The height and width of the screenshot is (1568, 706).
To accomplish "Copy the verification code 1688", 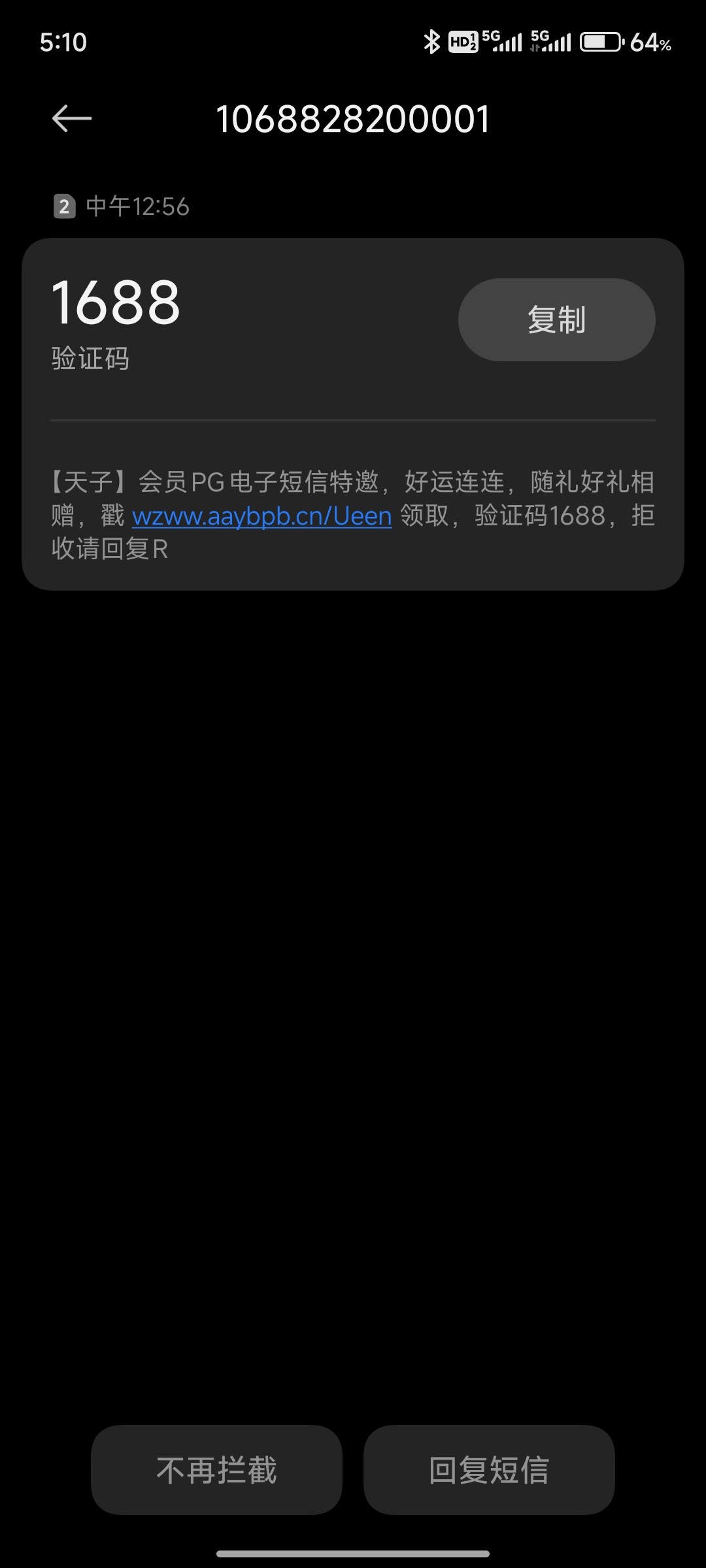I will (556, 320).
